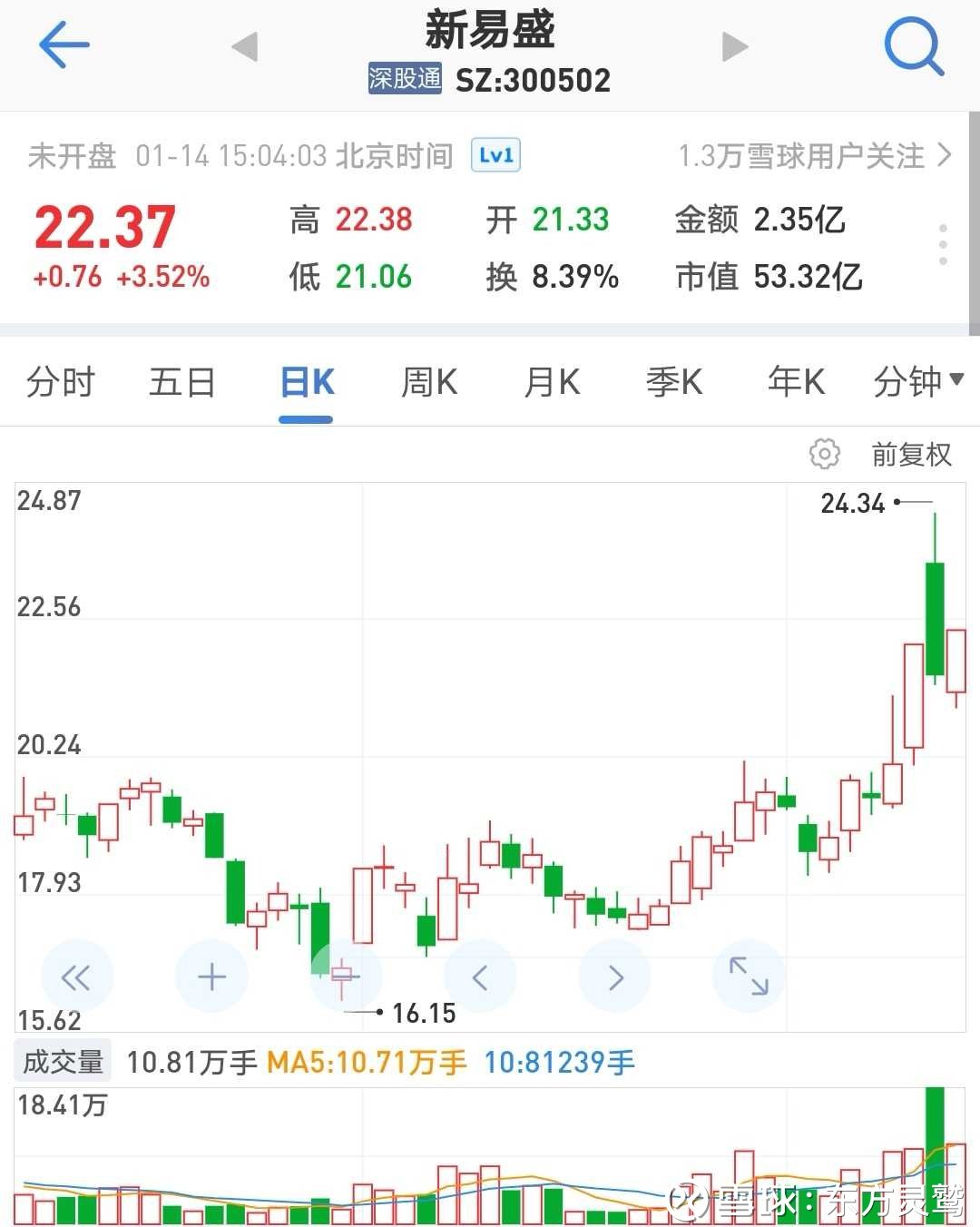Open the search magnifier
The image size is (980, 1227).
914,45
